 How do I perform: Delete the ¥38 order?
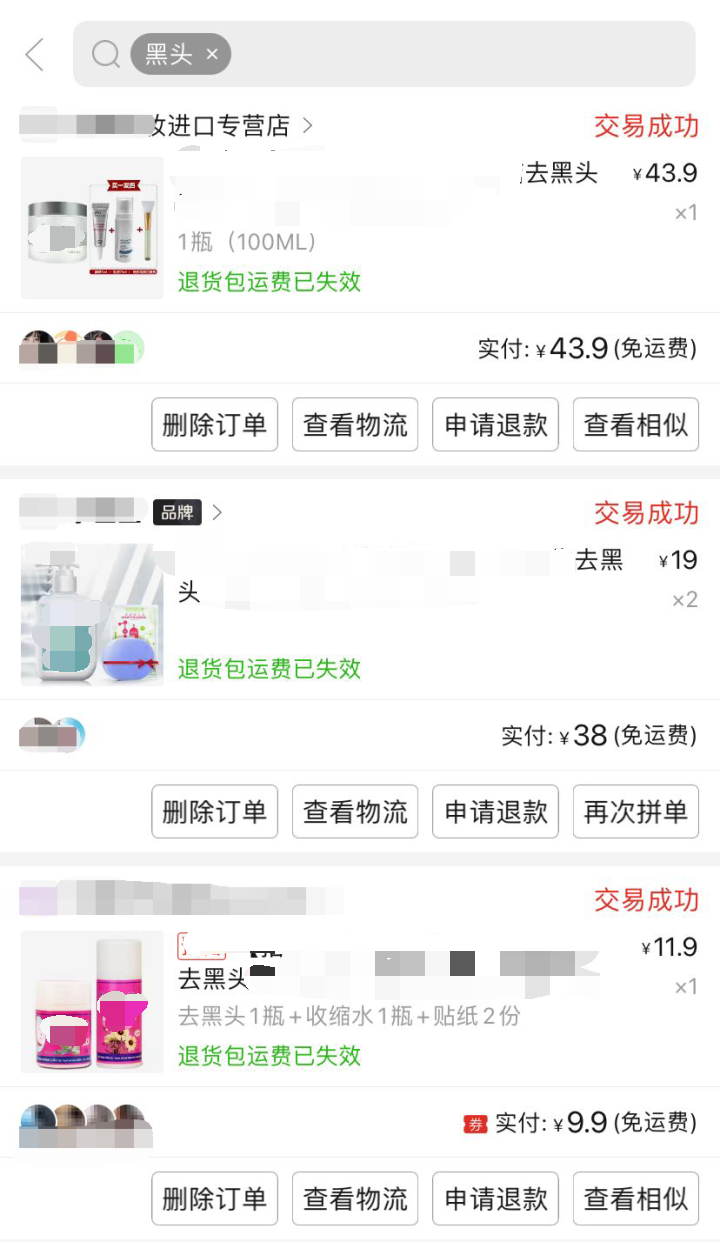(x=214, y=812)
